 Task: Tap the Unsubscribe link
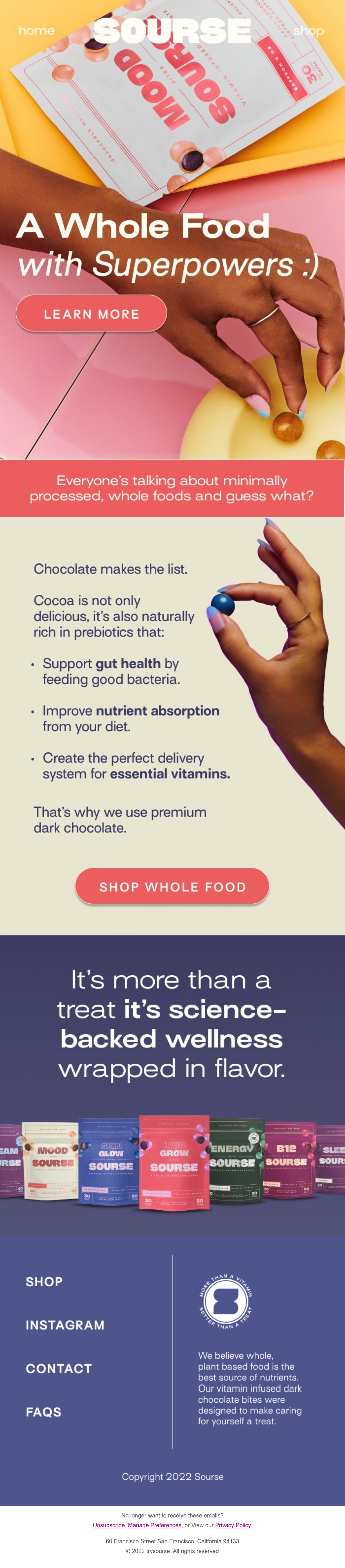[108, 1525]
